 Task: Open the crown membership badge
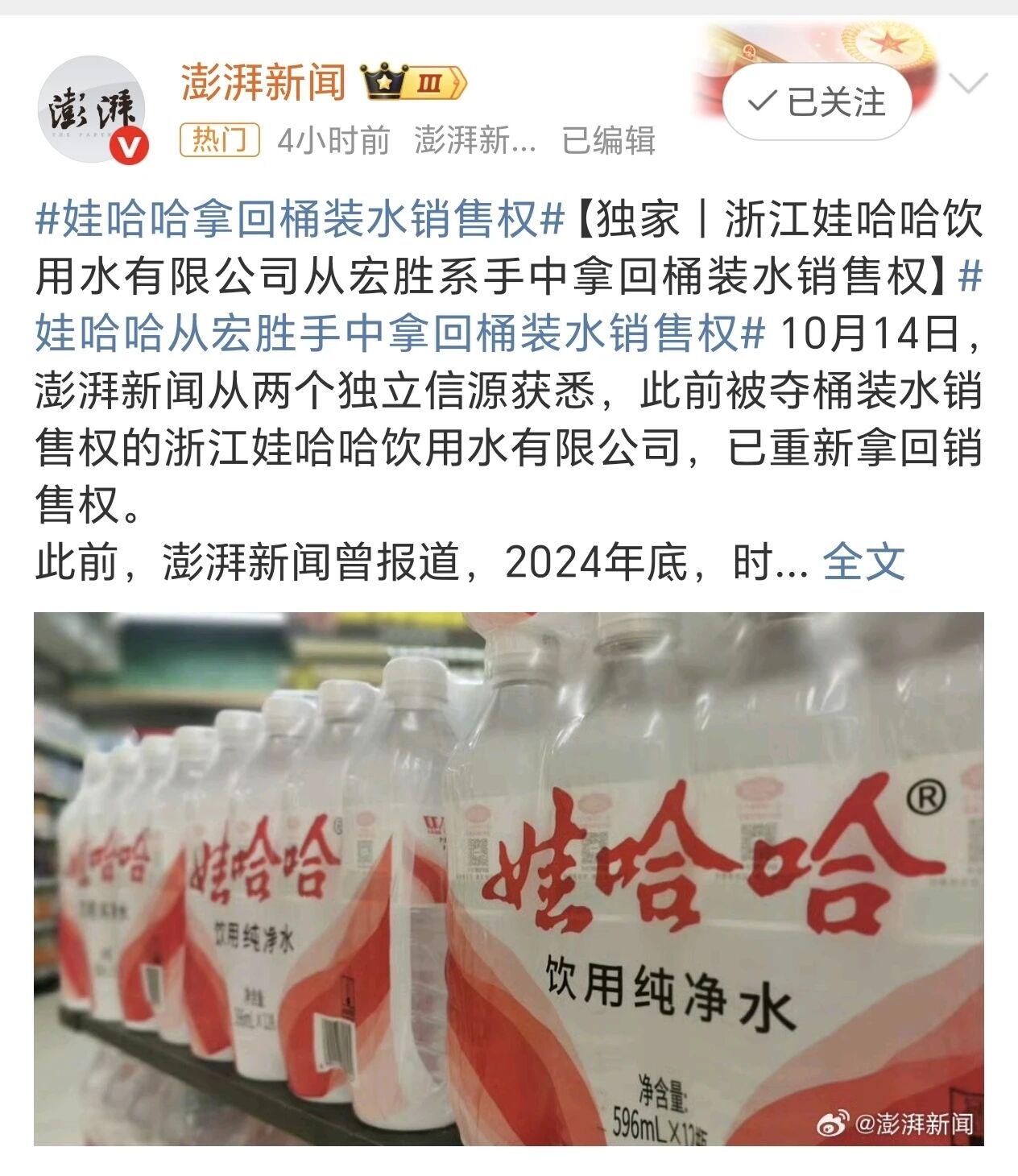point(414,83)
